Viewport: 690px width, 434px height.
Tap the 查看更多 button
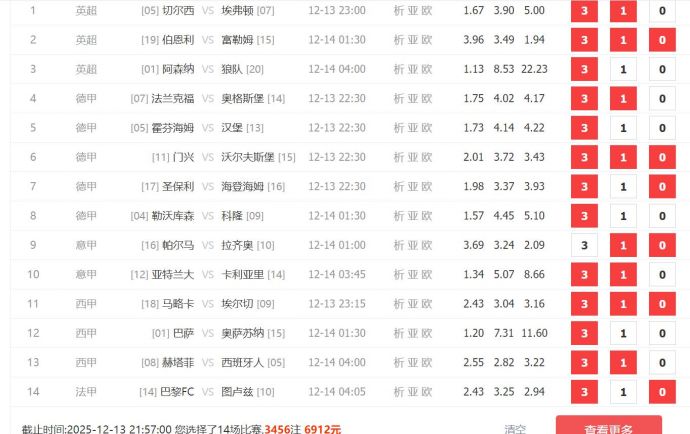tap(608, 427)
